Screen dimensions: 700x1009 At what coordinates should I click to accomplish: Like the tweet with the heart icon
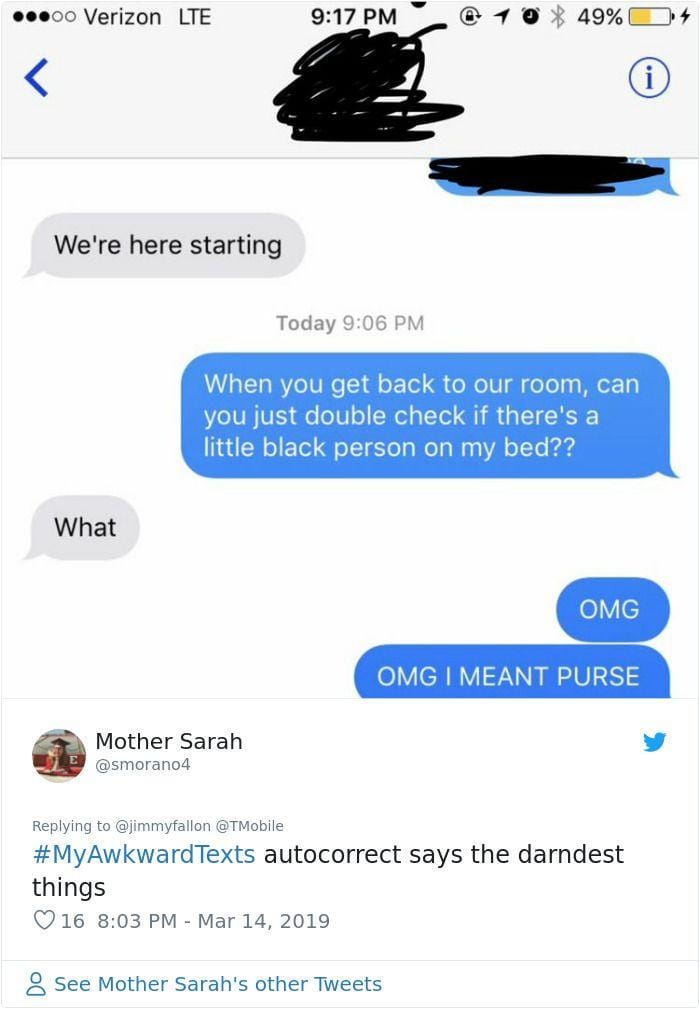coord(44,920)
